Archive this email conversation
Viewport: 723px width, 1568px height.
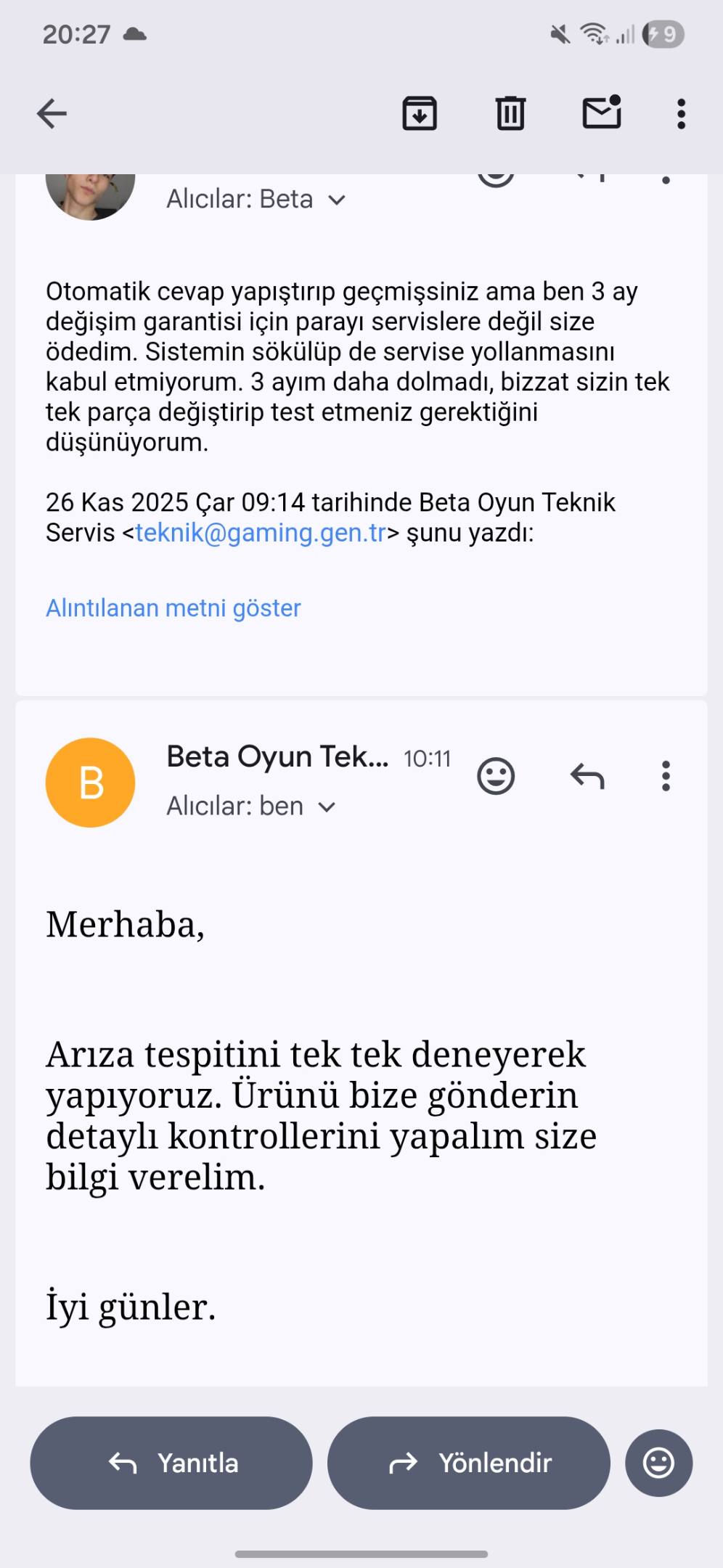tap(420, 113)
